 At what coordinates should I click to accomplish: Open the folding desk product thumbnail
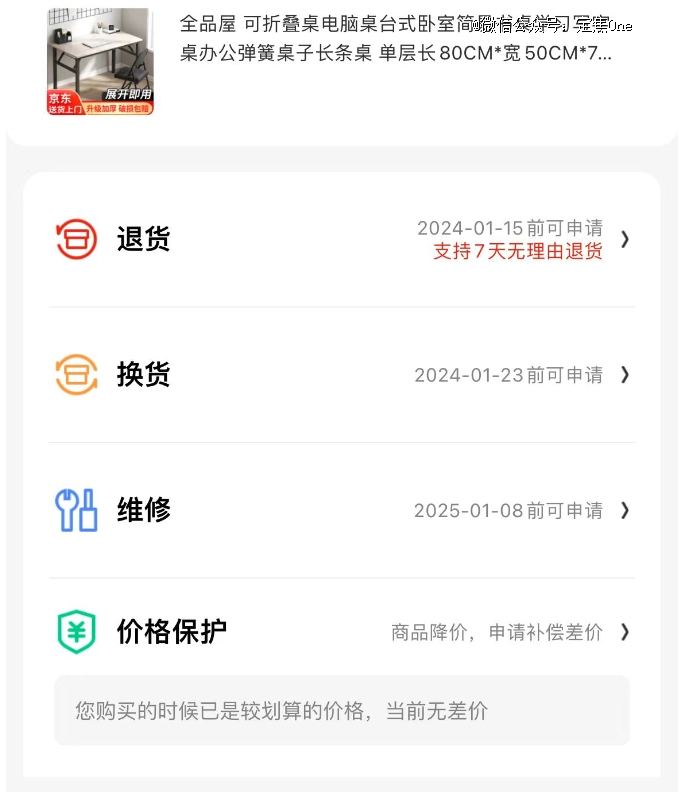point(100,61)
